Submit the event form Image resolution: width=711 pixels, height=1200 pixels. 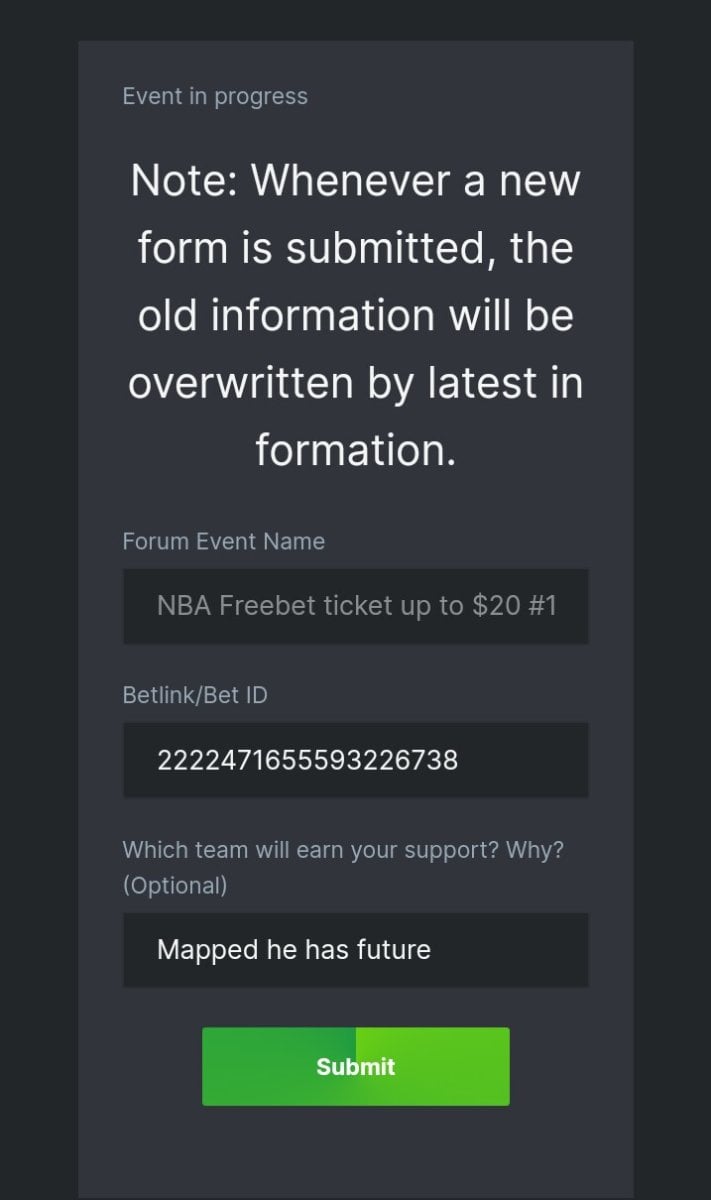pos(355,1066)
